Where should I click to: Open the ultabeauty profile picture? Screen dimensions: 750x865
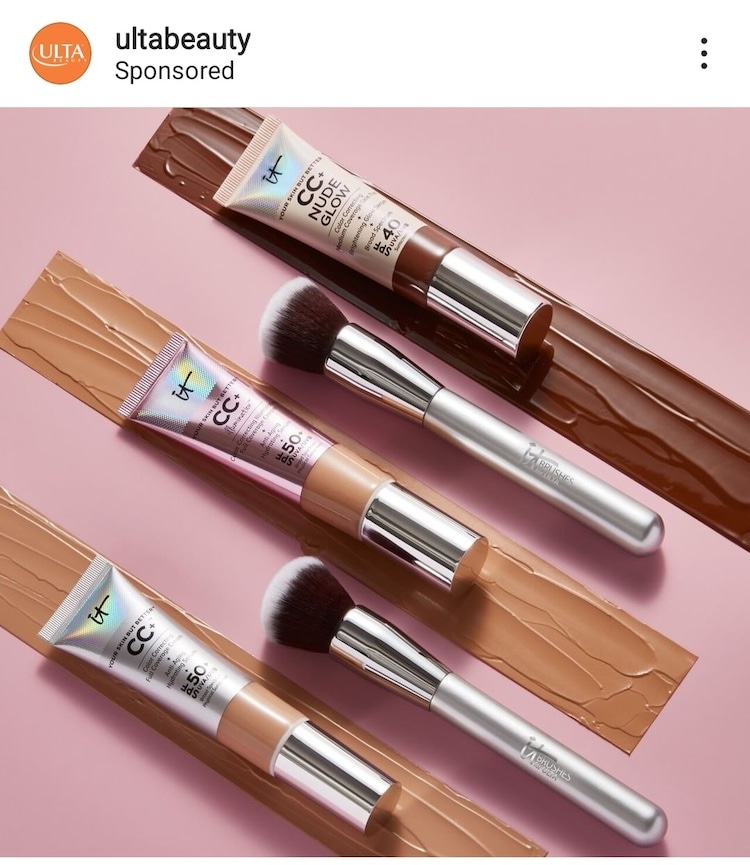(x=60, y=53)
